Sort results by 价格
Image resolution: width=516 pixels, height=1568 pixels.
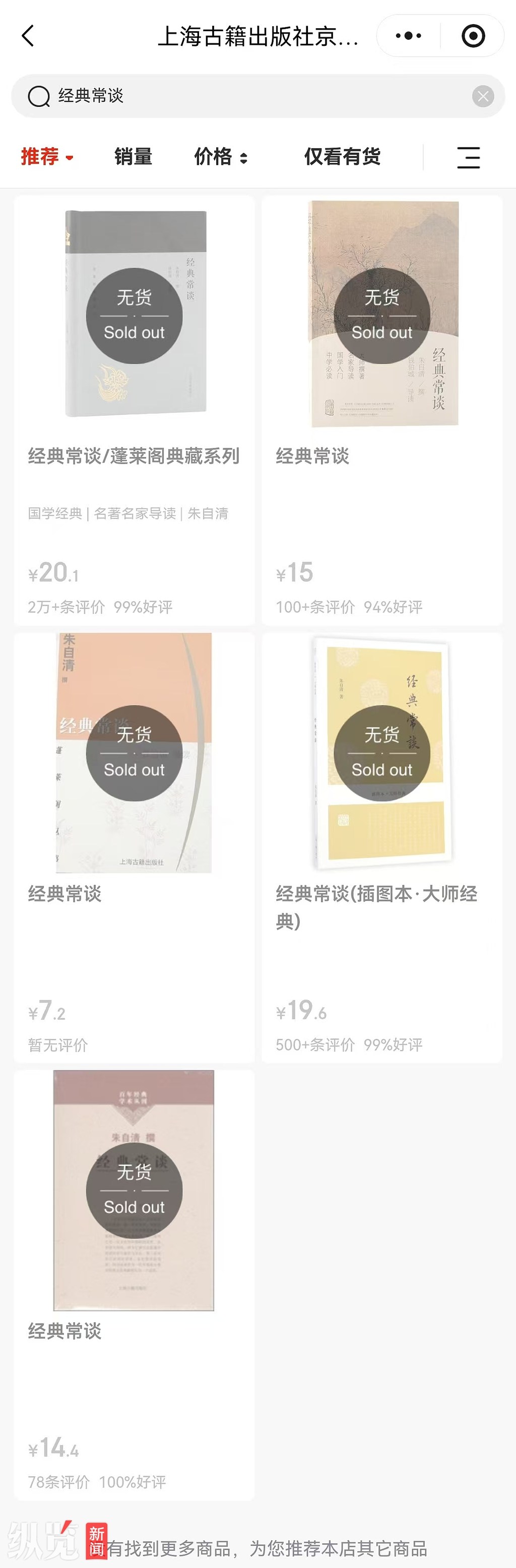[220, 156]
